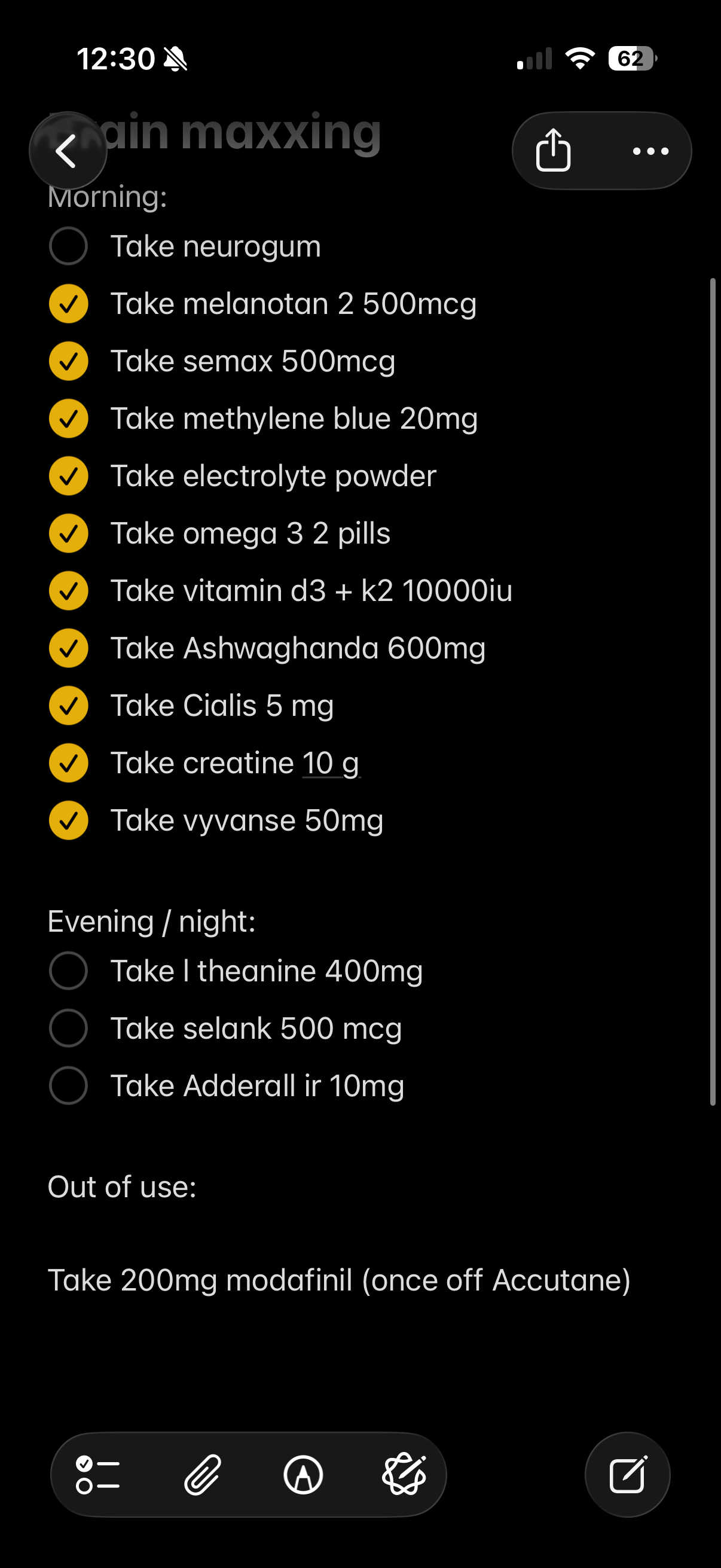This screenshot has height=1568, width=721.
Task: Uncheck Take vyvanse 50mg
Action: (x=68, y=820)
